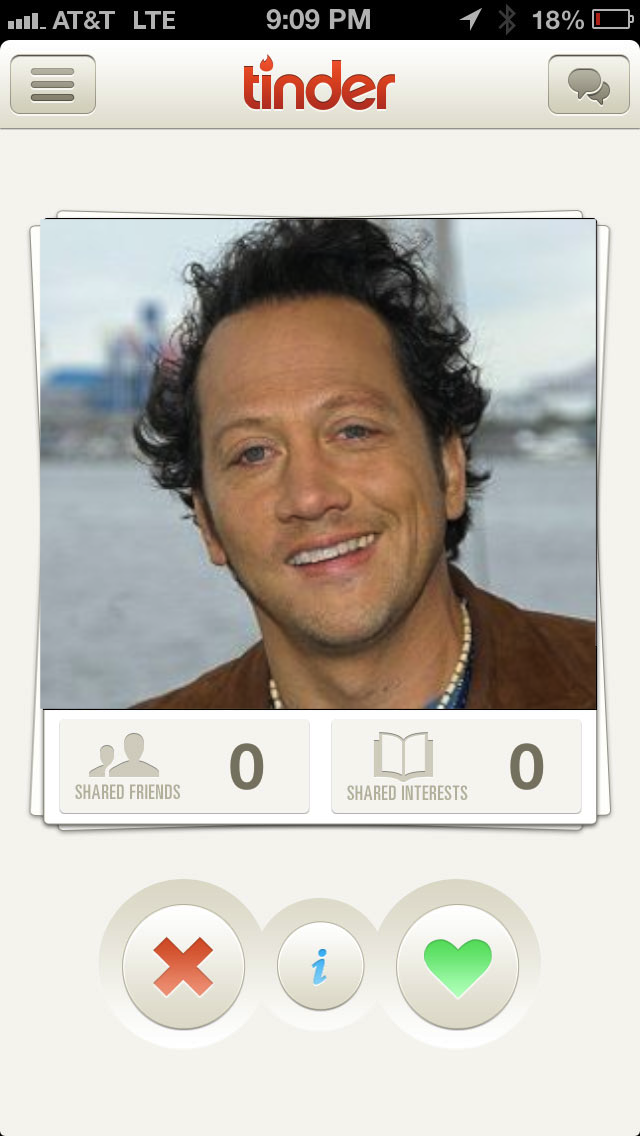Open the messages chat icon
Screen dimensions: 640x1136
pos(589,85)
